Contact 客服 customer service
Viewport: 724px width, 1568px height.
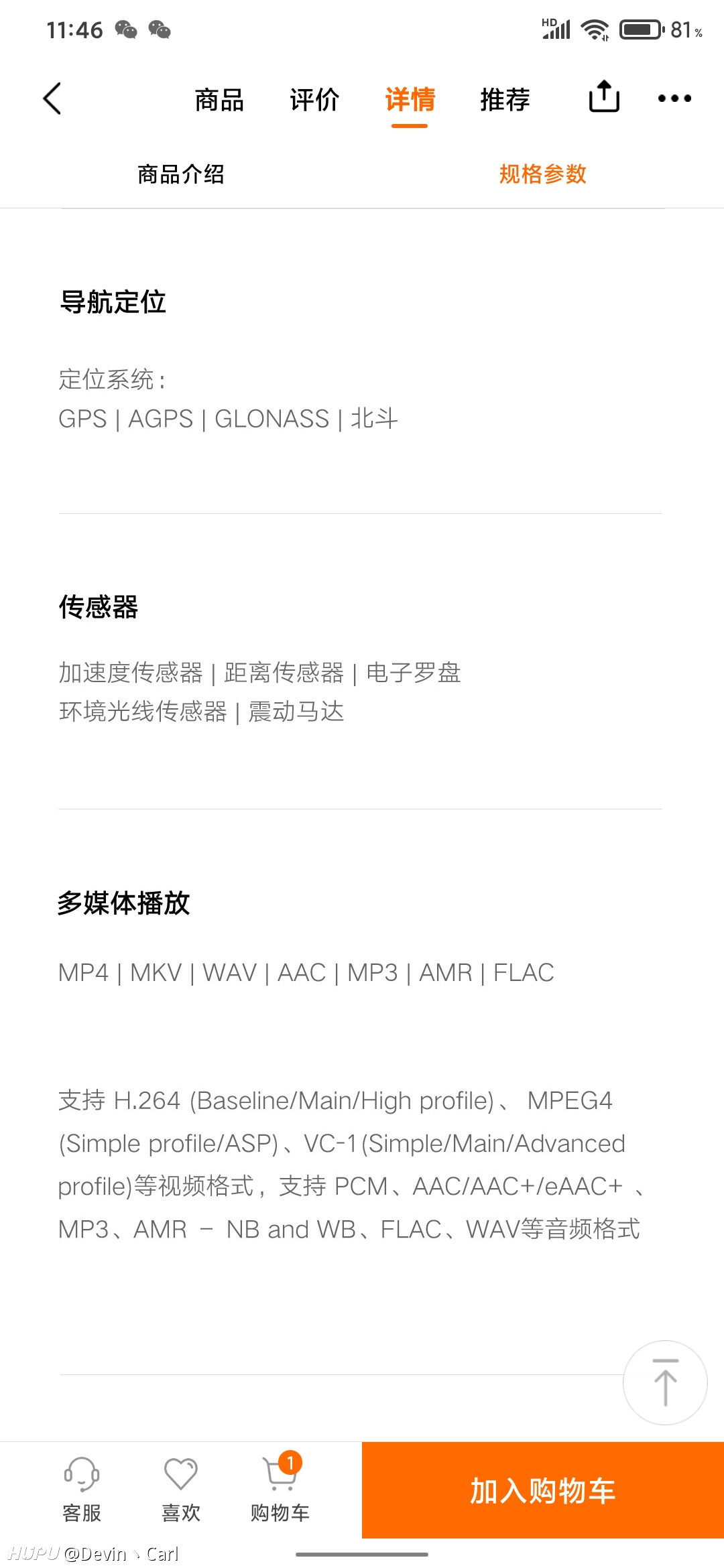(82, 1490)
